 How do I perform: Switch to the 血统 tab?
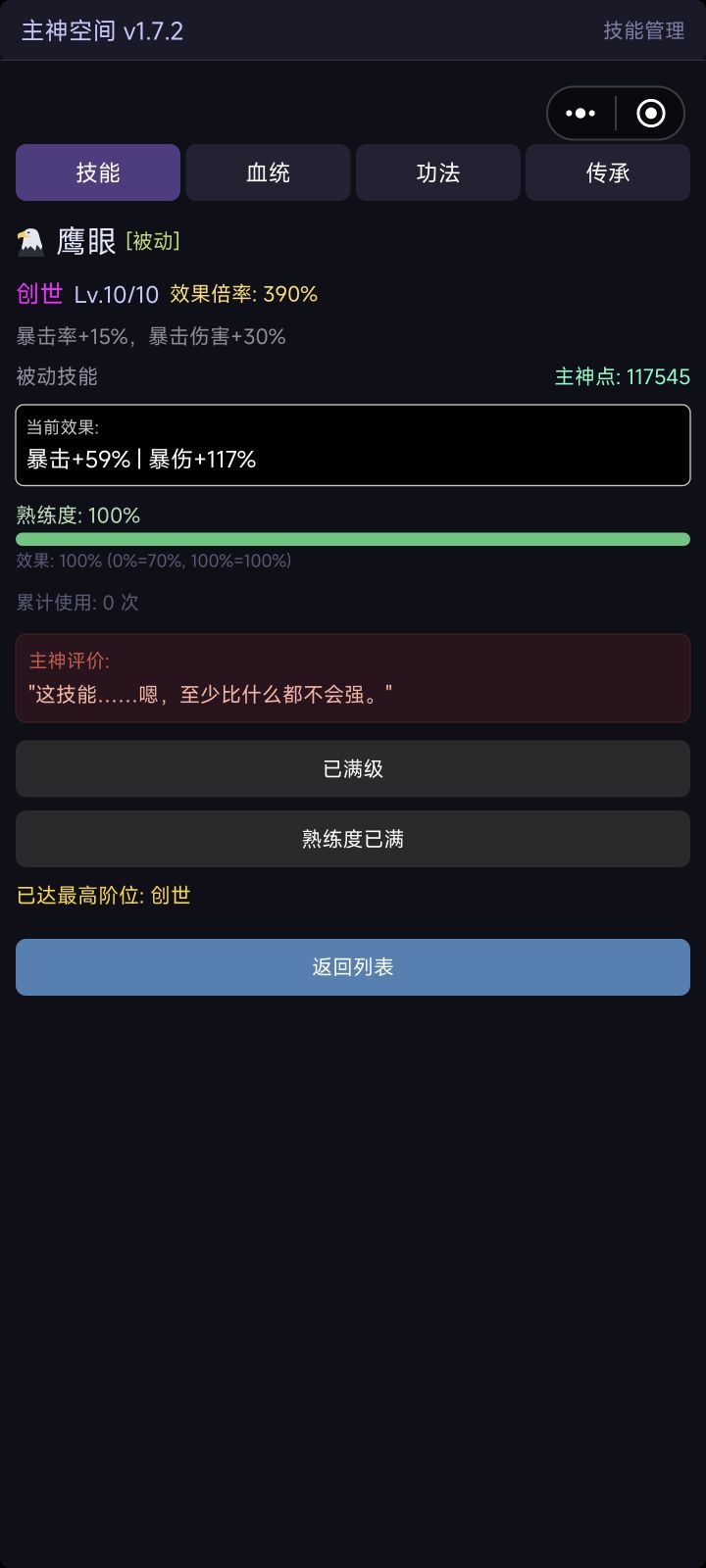coord(268,172)
